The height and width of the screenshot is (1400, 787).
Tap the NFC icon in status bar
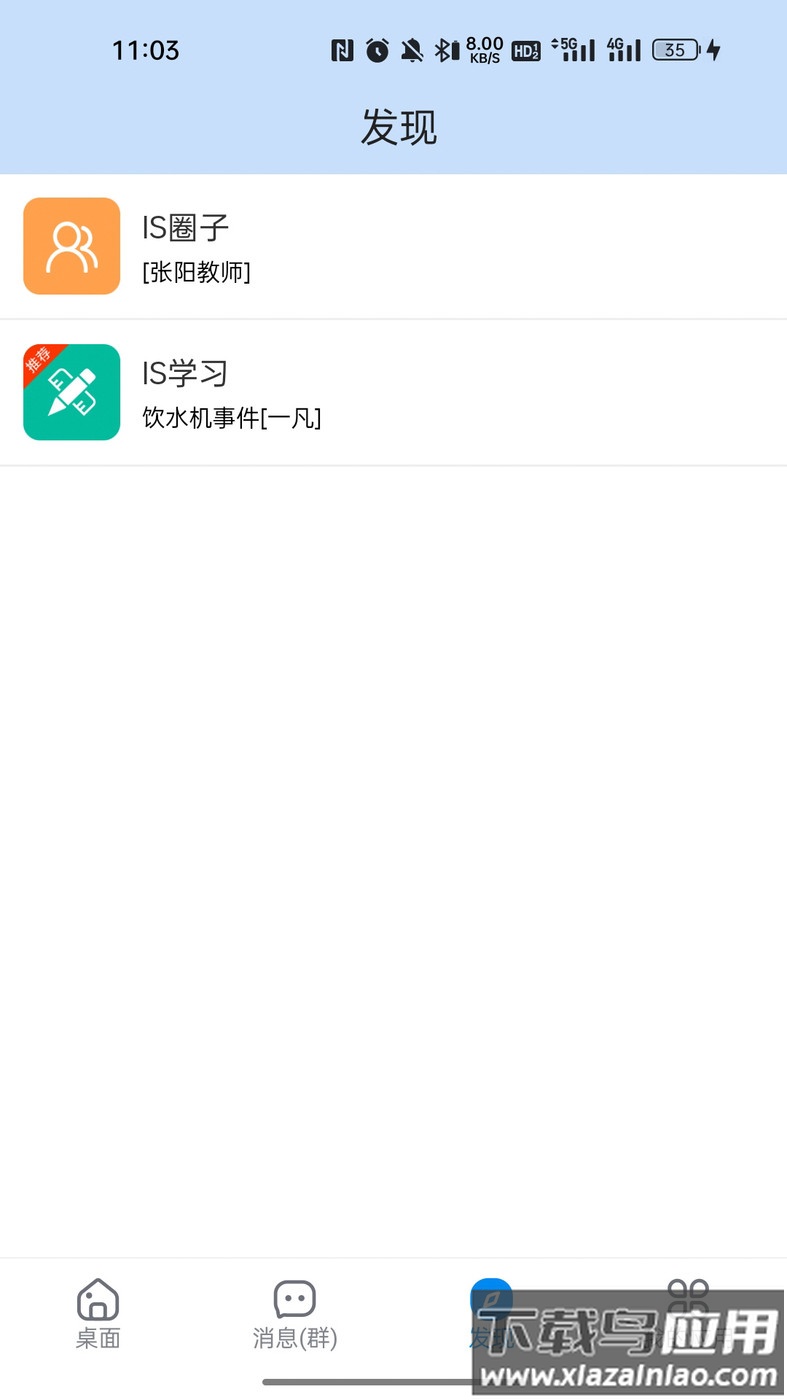(x=340, y=50)
